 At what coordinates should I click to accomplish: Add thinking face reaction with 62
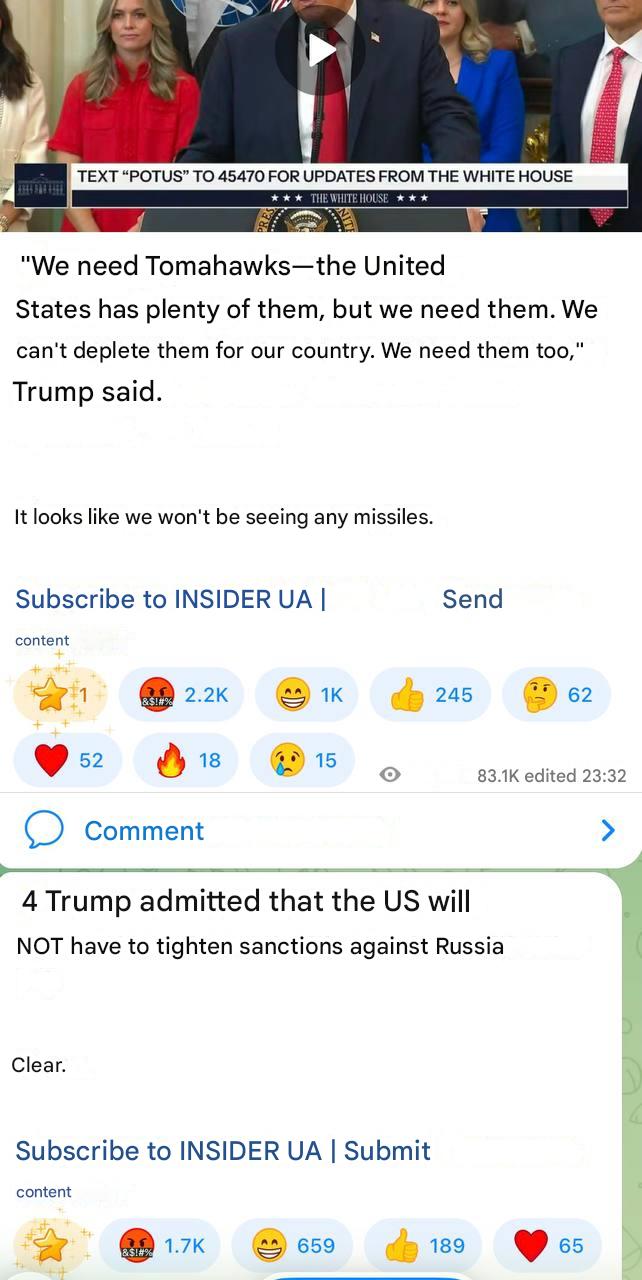tap(556, 695)
